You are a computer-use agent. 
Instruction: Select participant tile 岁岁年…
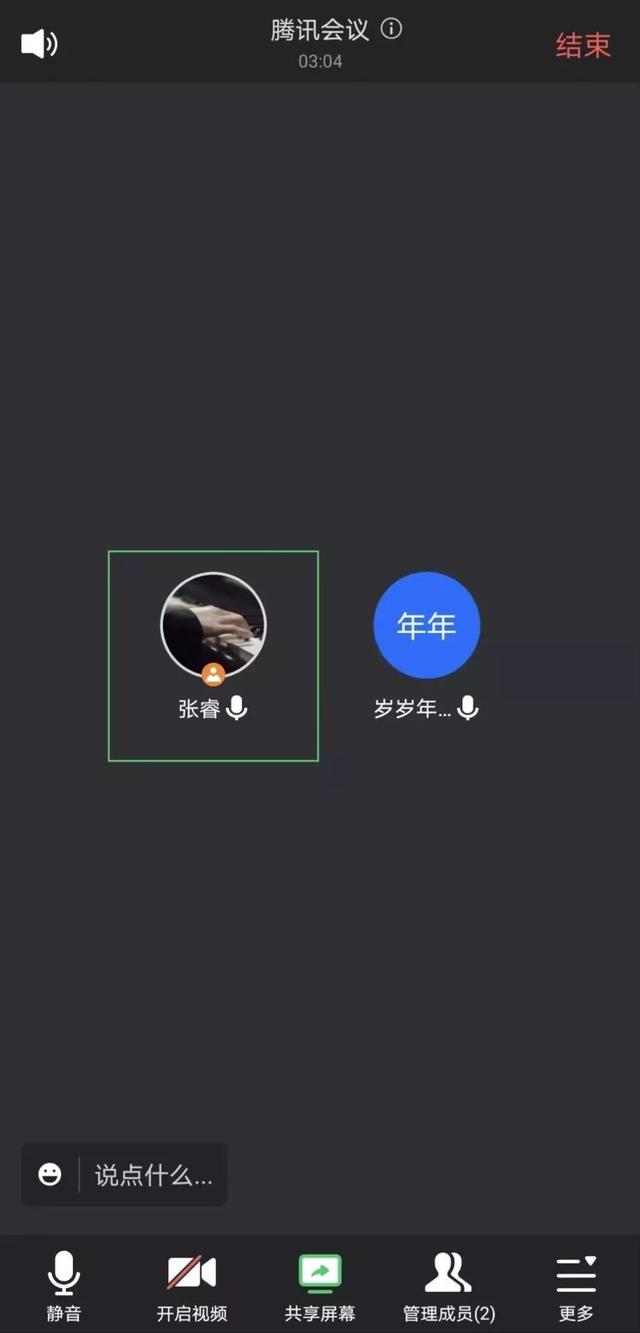[427, 646]
